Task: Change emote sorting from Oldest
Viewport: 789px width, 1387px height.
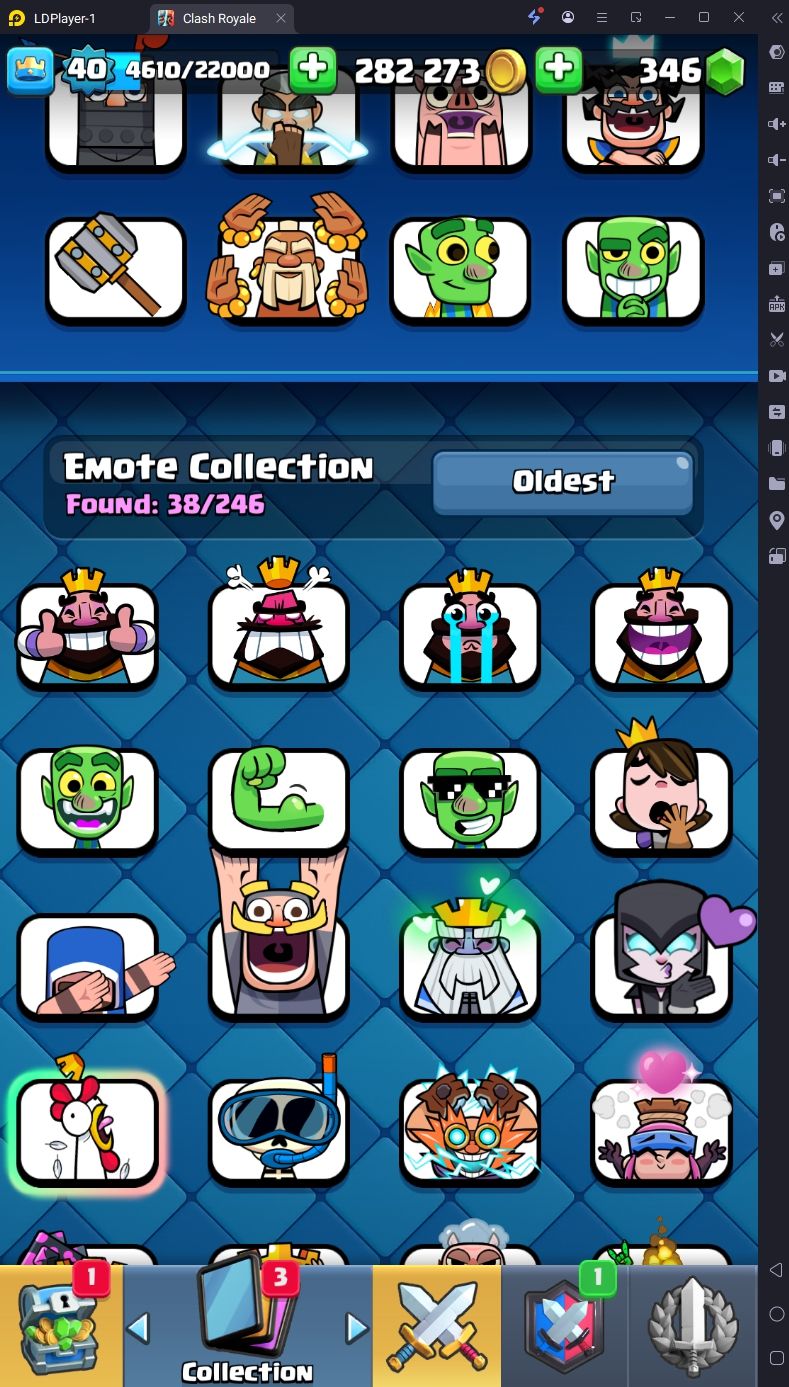Action: (x=563, y=481)
